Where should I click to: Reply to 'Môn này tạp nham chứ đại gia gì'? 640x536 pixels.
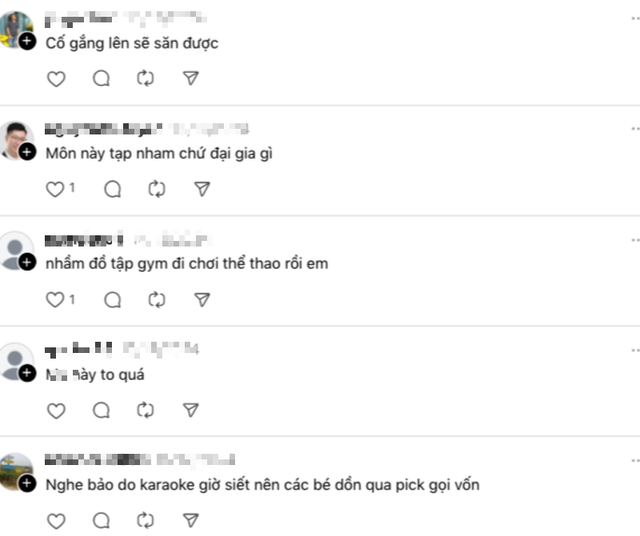point(113,188)
